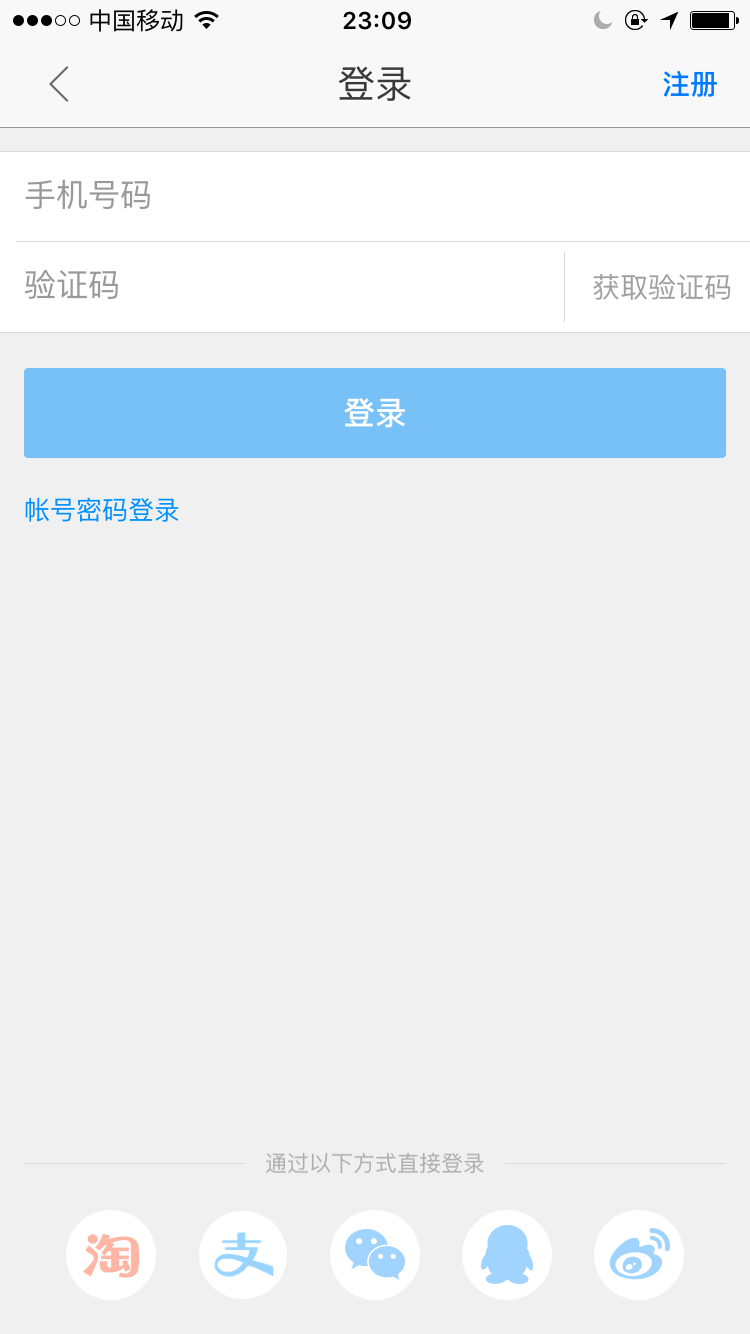
Task: Tap the battery indicator icon
Action: point(712,19)
